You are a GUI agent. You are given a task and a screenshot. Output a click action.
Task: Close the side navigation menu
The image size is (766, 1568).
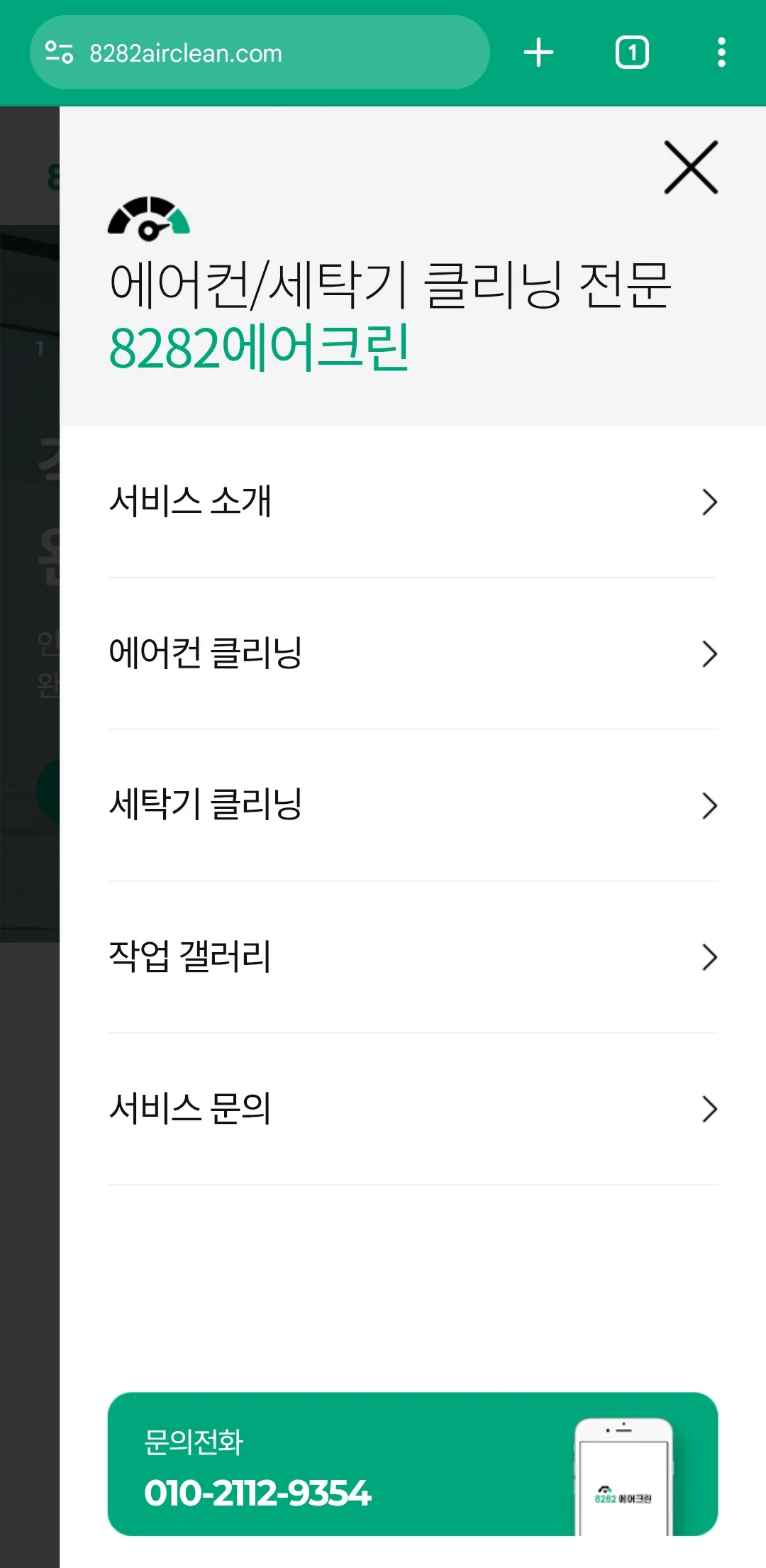pos(691,167)
